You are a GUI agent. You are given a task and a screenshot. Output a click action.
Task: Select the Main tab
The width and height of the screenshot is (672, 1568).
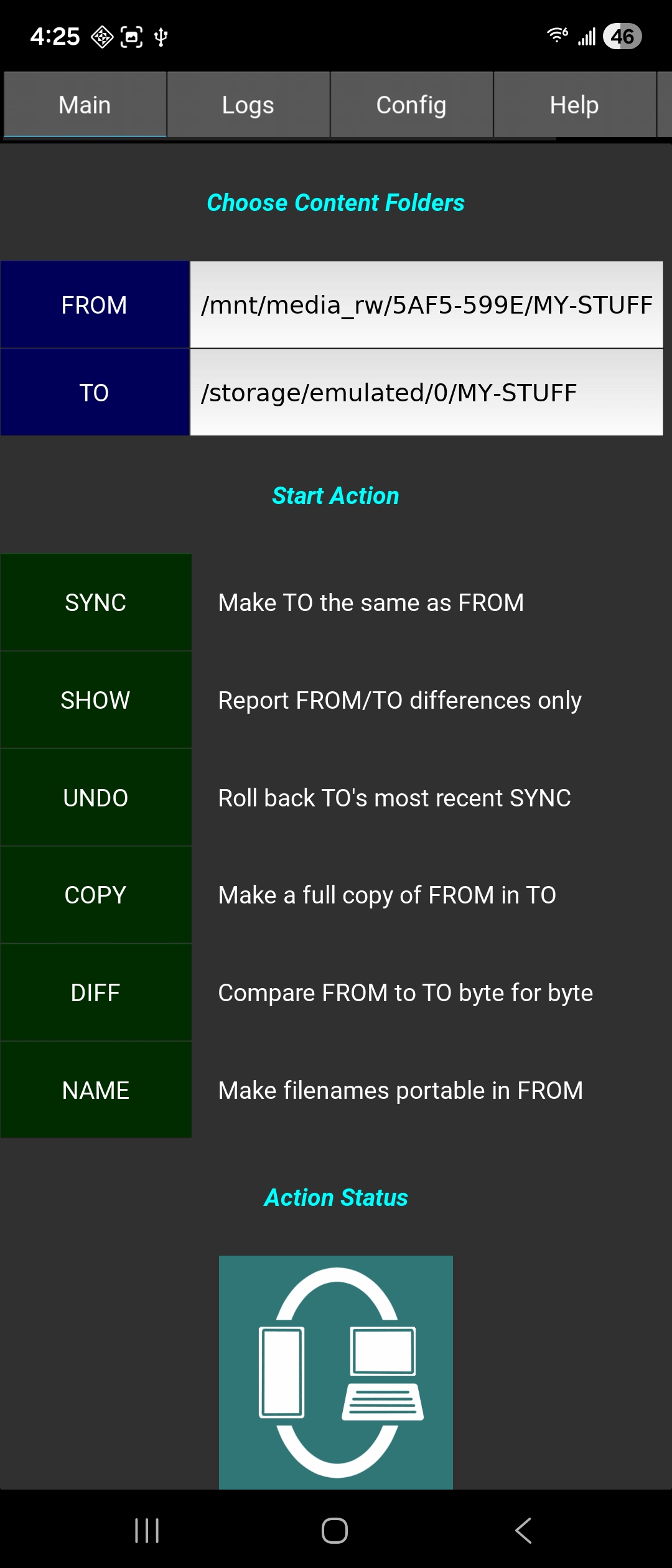pos(85,105)
